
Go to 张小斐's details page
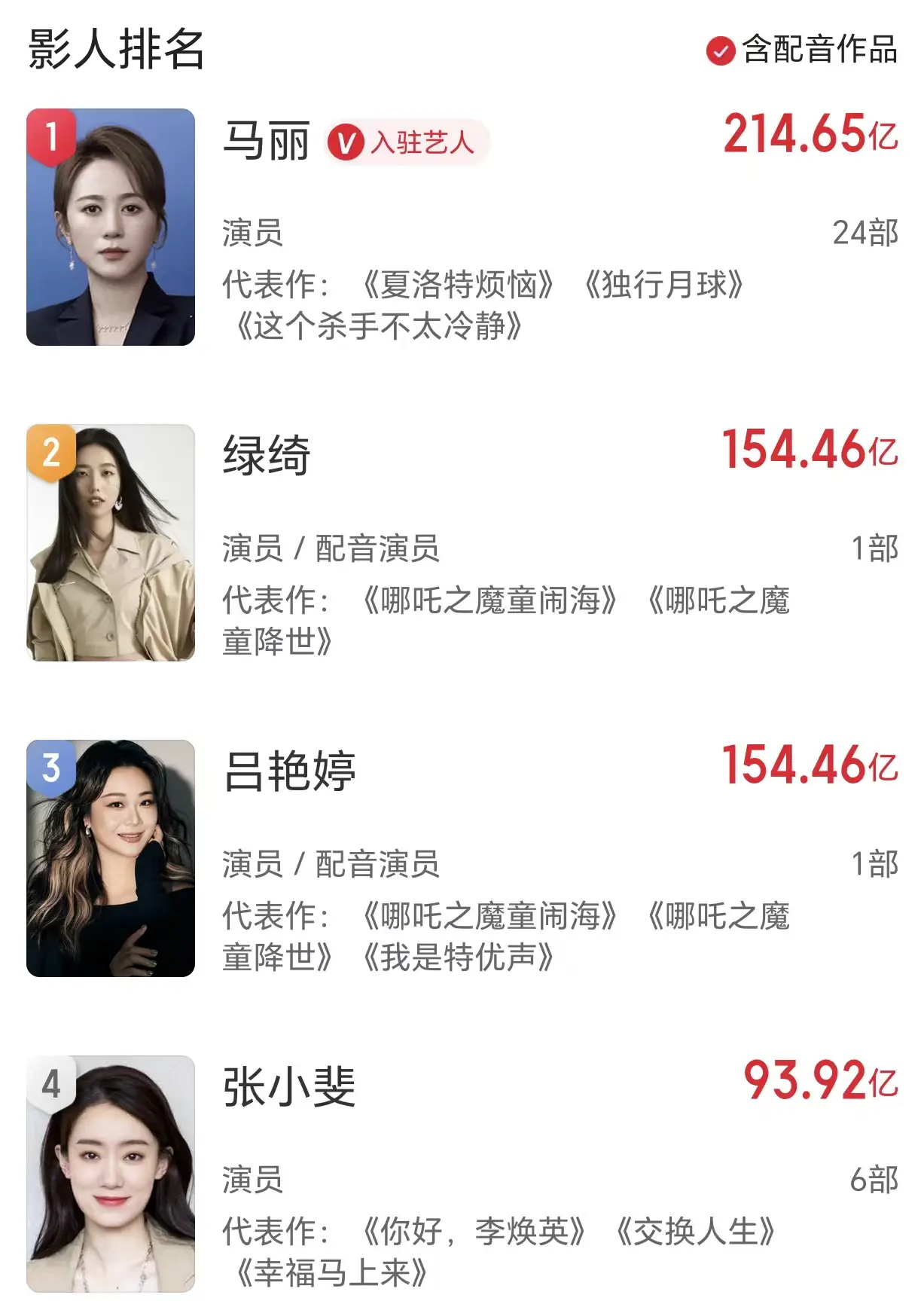point(289,1087)
